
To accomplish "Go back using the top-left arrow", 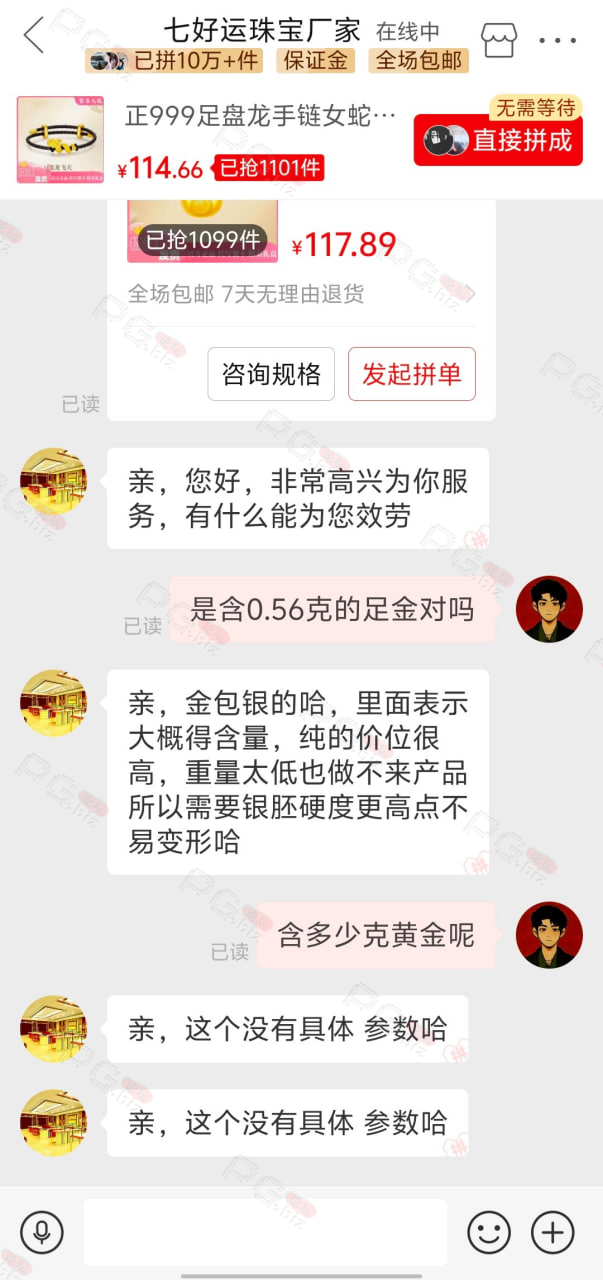I will pos(34,38).
